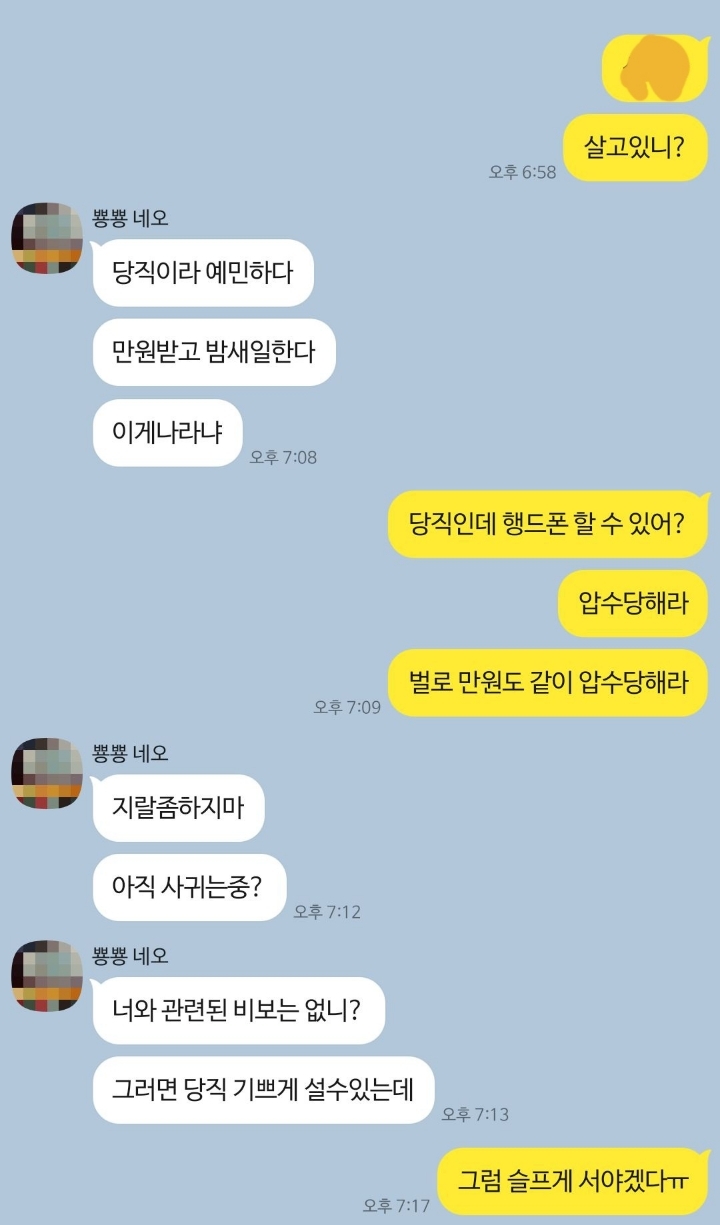Select the '그러면 당직 기쁘게 설수있는데' bubble

coord(263,1088)
